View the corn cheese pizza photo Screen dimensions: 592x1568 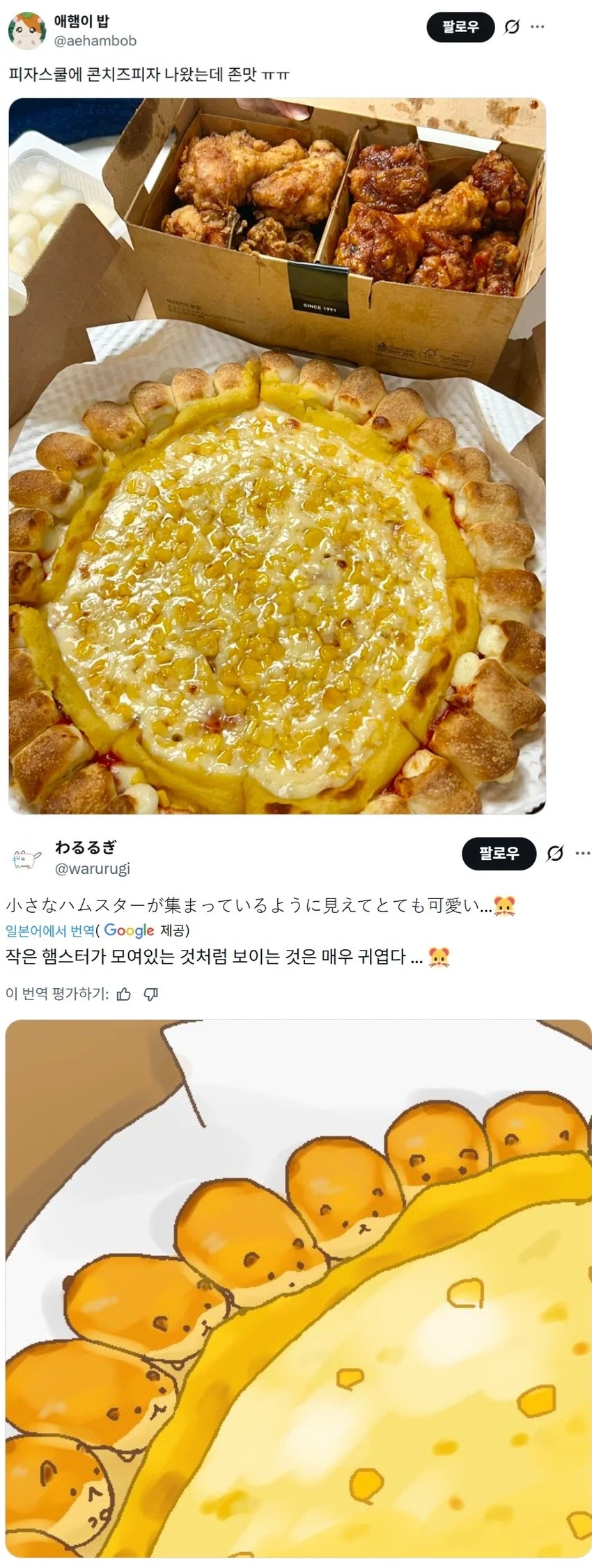[276, 456]
